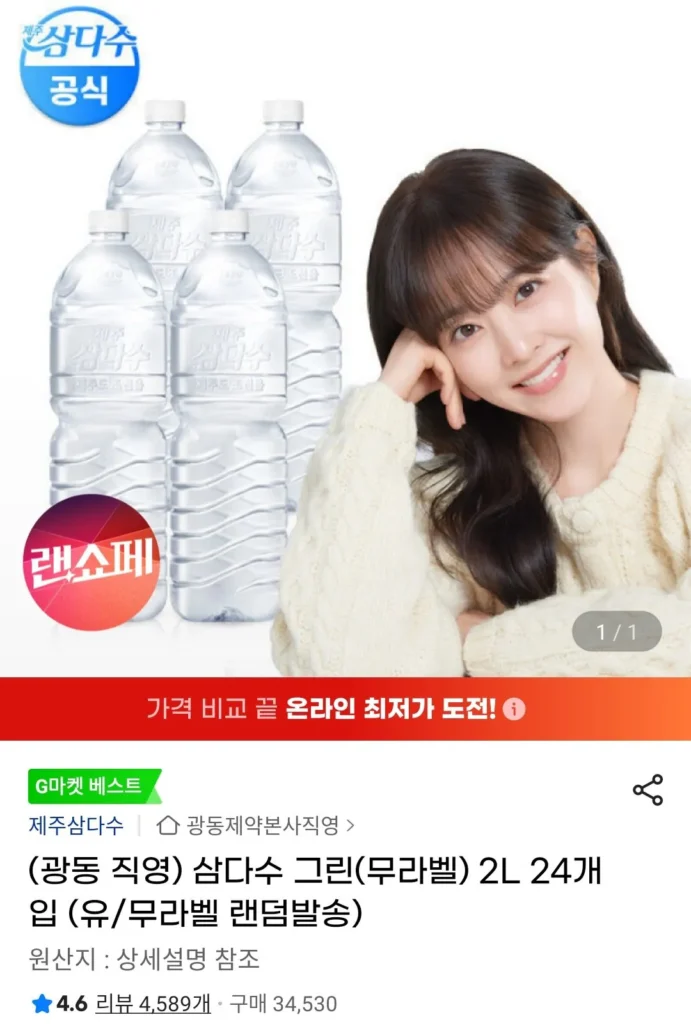Tap the lowest-price banner info icon
The width and height of the screenshot is (691, 1024).
[x=514, y=710]
